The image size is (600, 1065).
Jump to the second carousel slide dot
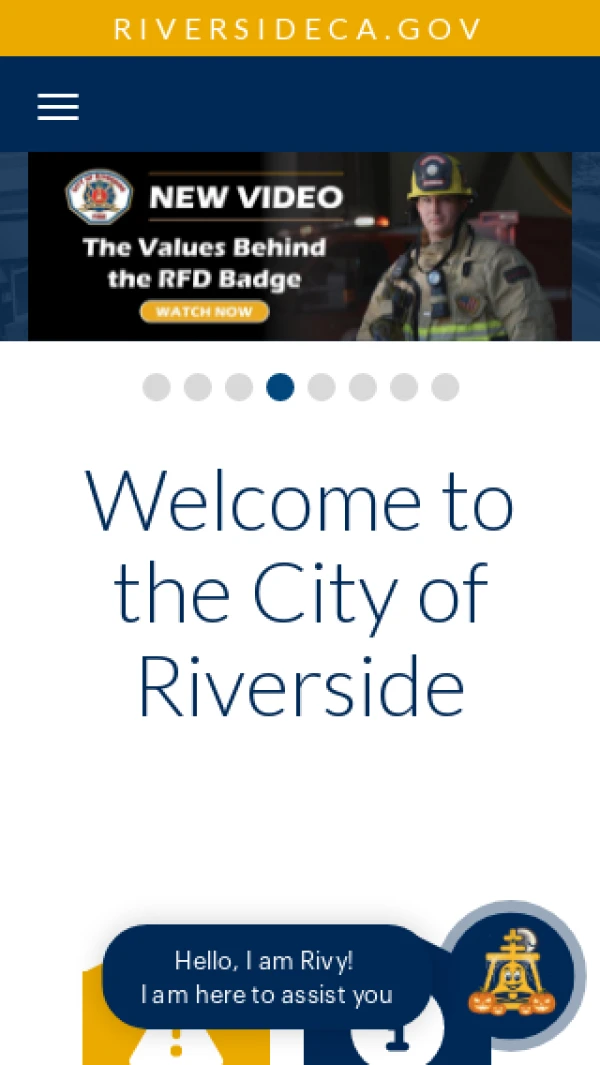[198, 387]
